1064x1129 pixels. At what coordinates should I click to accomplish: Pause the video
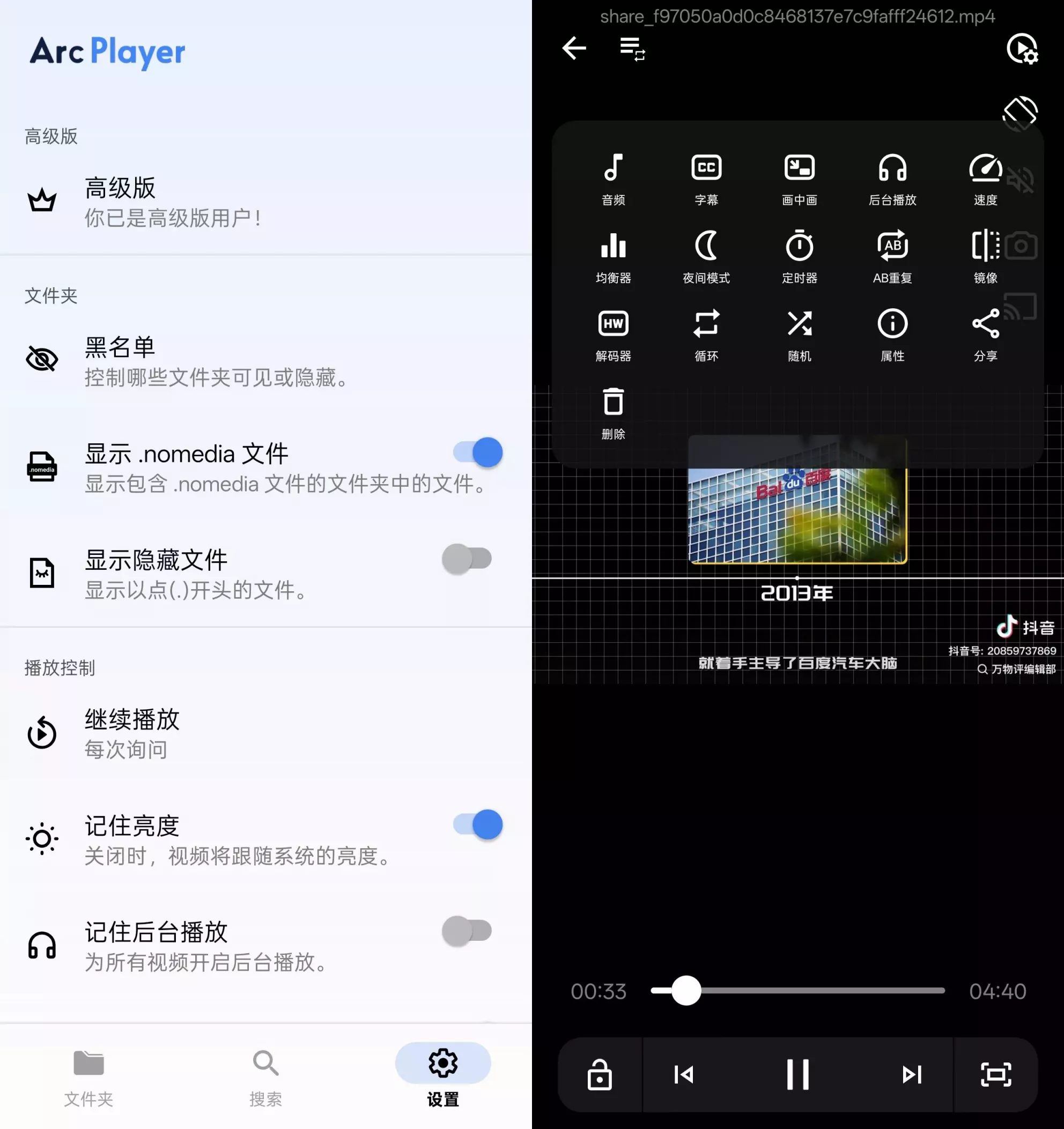[797, 1074]
